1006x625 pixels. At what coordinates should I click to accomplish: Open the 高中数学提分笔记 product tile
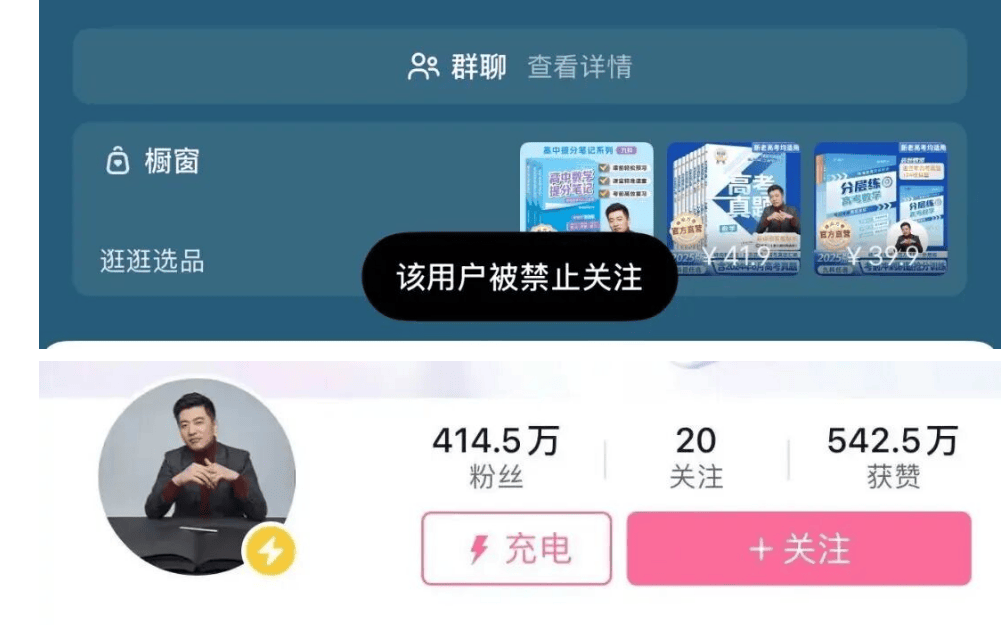586,190
